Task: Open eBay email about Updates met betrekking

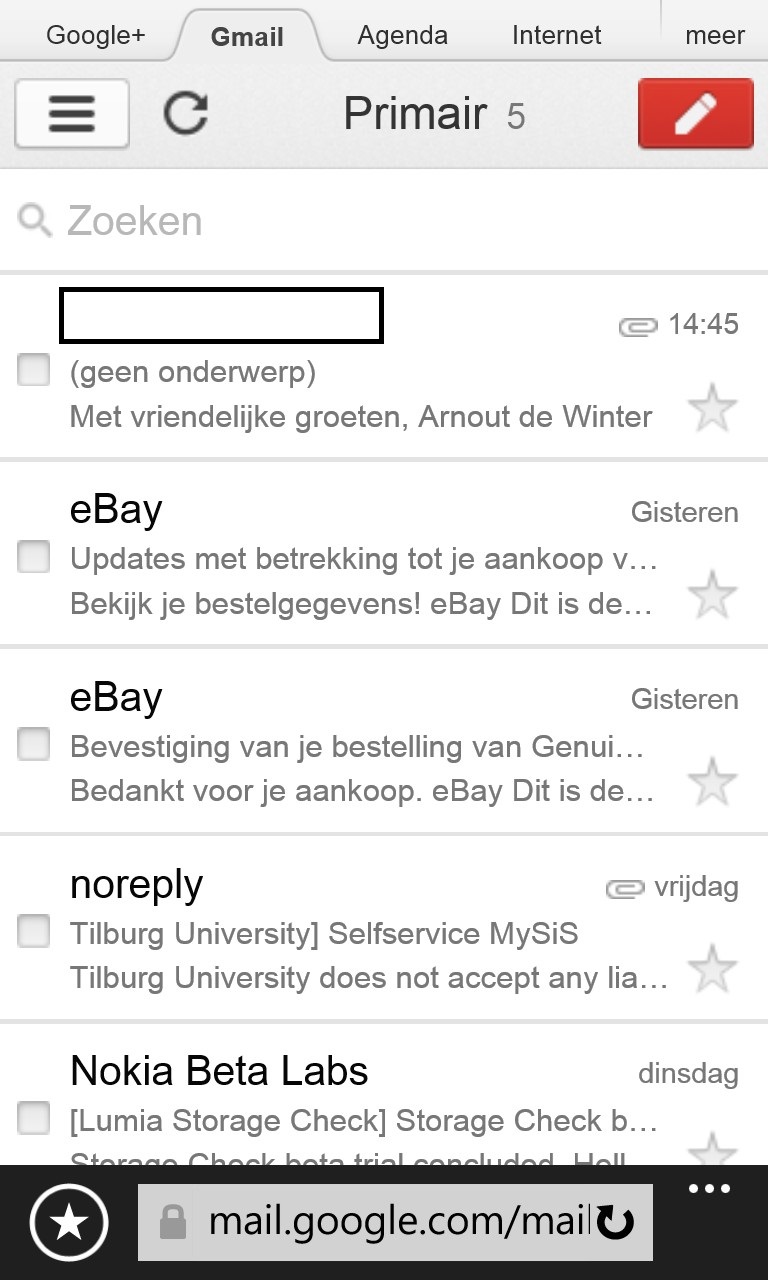Action: pos(360,558)
